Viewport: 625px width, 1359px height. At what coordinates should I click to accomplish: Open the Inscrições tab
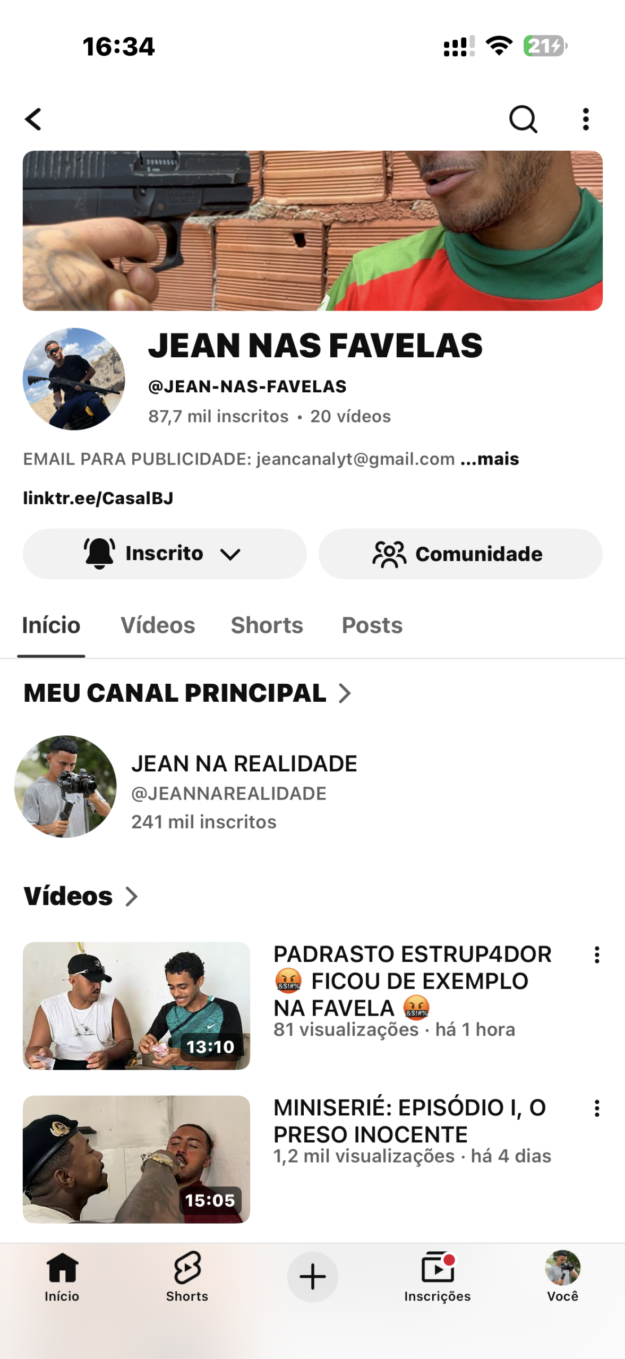click(x=437, y=1278)
